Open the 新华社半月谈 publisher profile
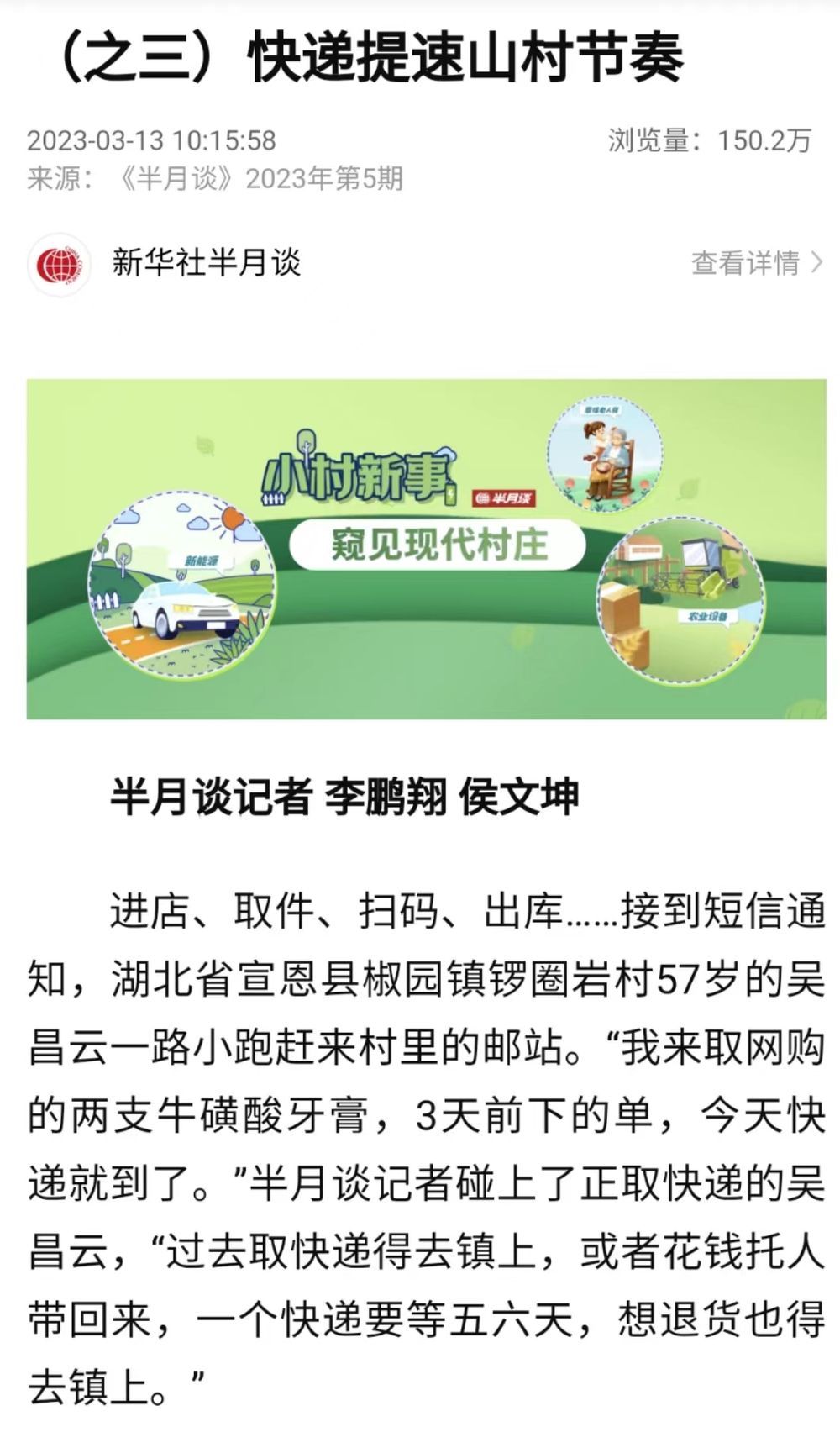 point(205,263)
